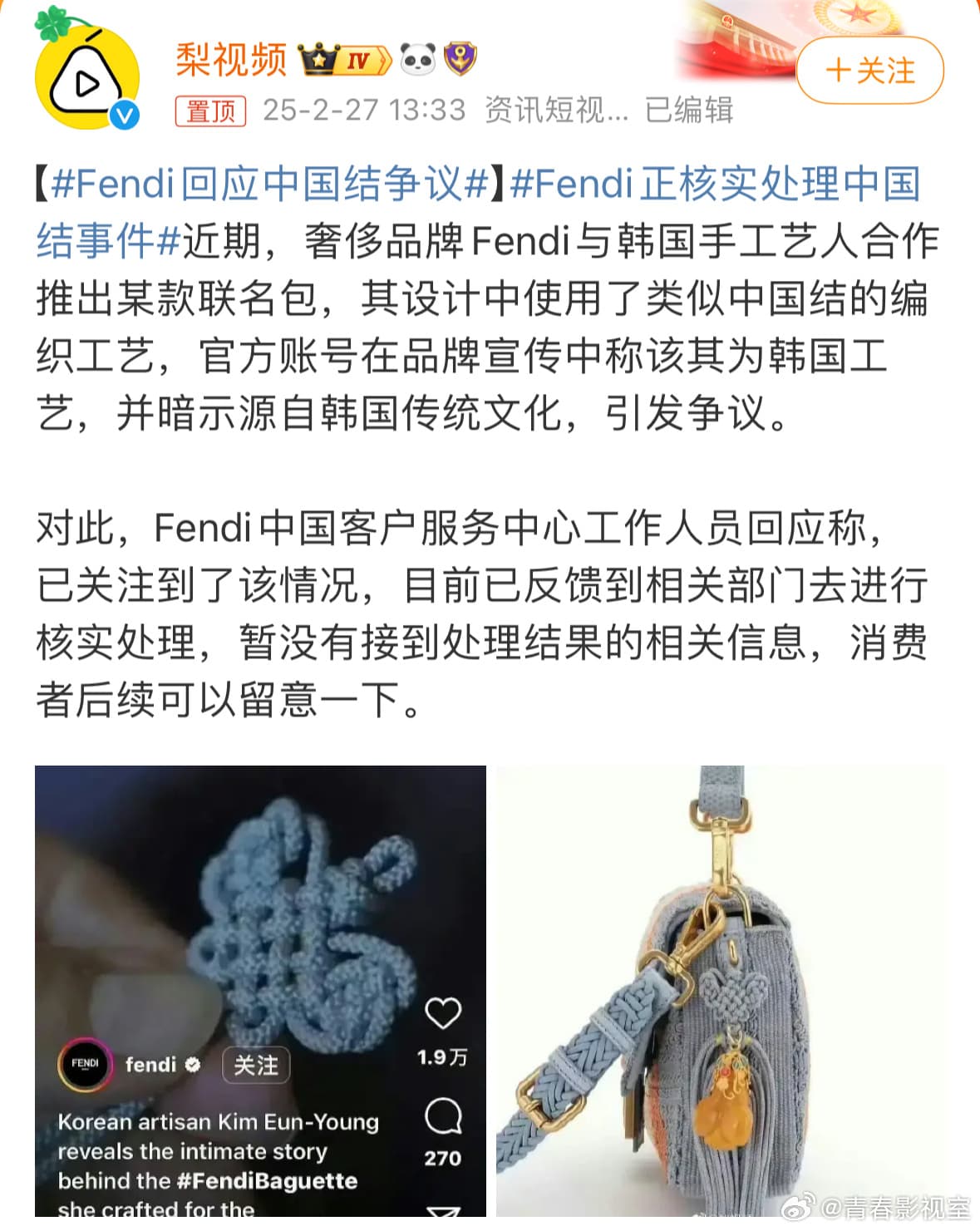Follow 梨视频 with the 关注 button
The width and height of the screenshot is (980, 1231).
869,71
